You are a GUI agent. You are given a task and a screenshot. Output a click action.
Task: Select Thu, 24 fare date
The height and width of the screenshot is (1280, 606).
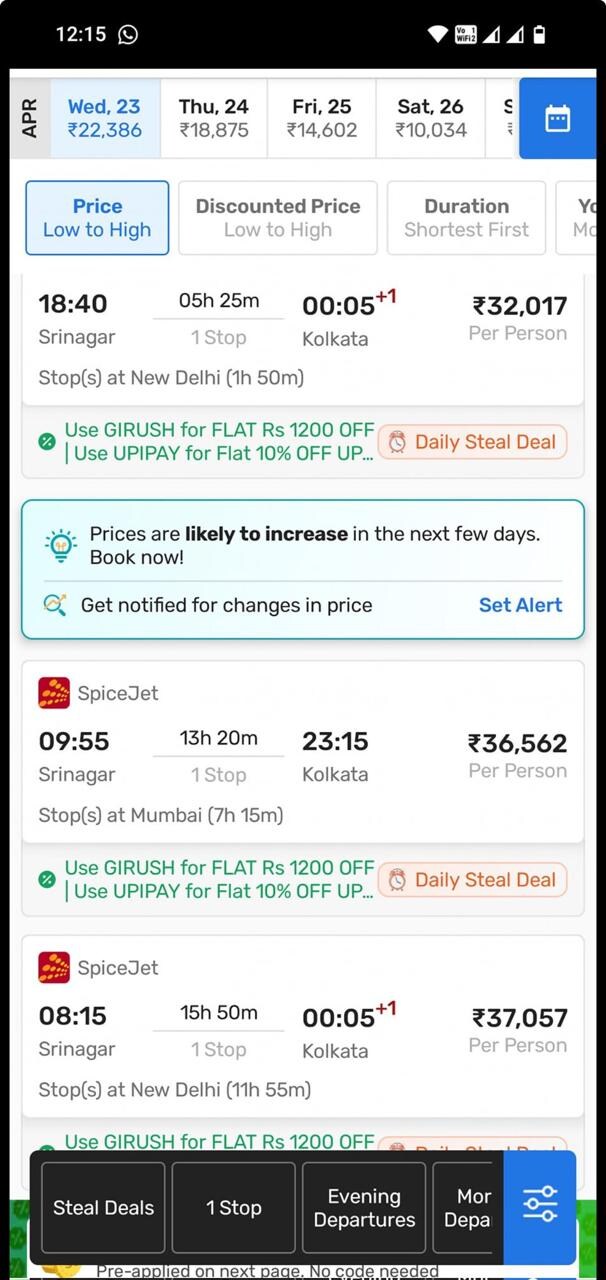point(213,118)
